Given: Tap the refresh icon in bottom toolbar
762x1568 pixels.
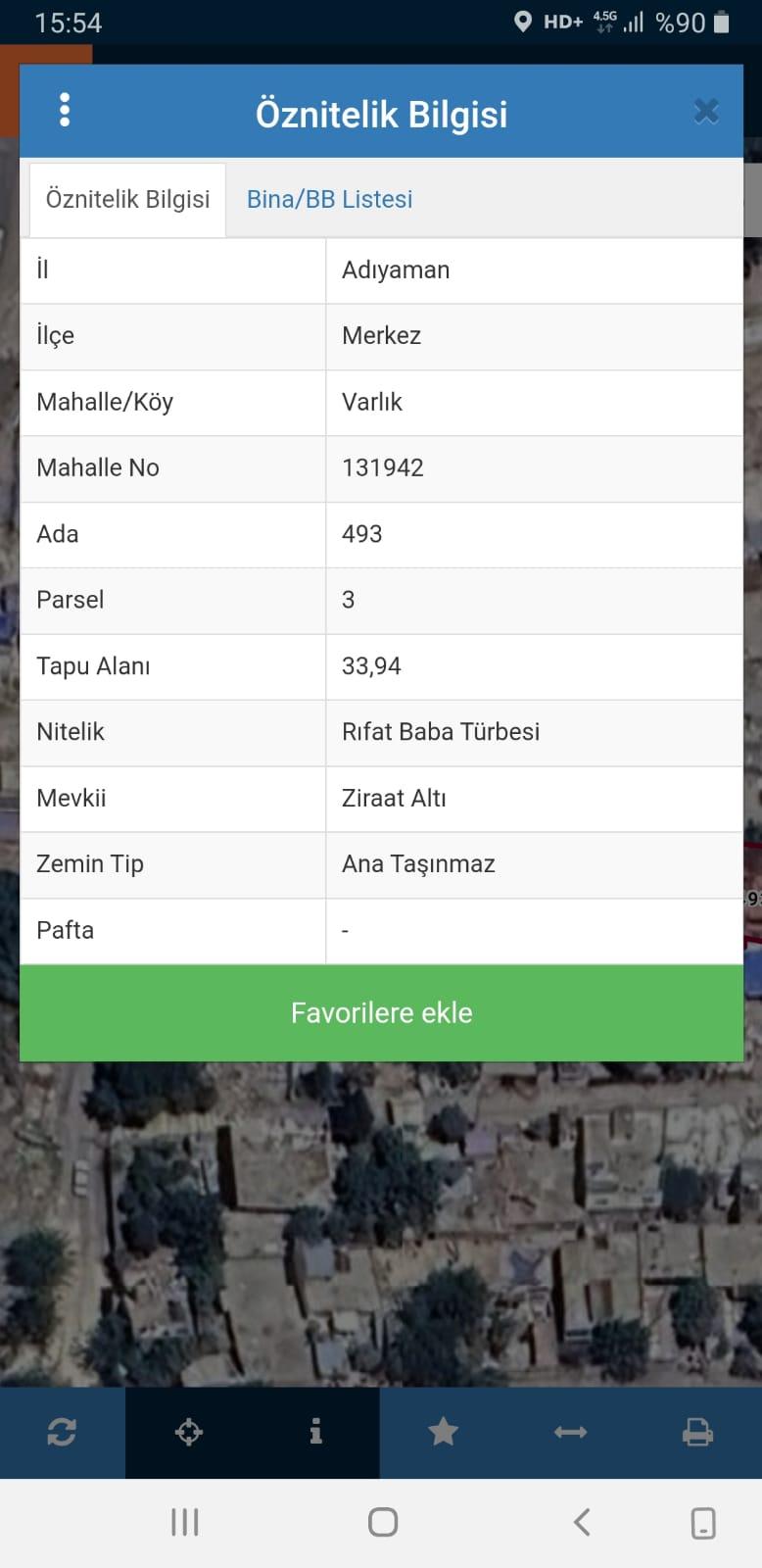Looking at the screenshot, I should click(x=62, y=1433).
